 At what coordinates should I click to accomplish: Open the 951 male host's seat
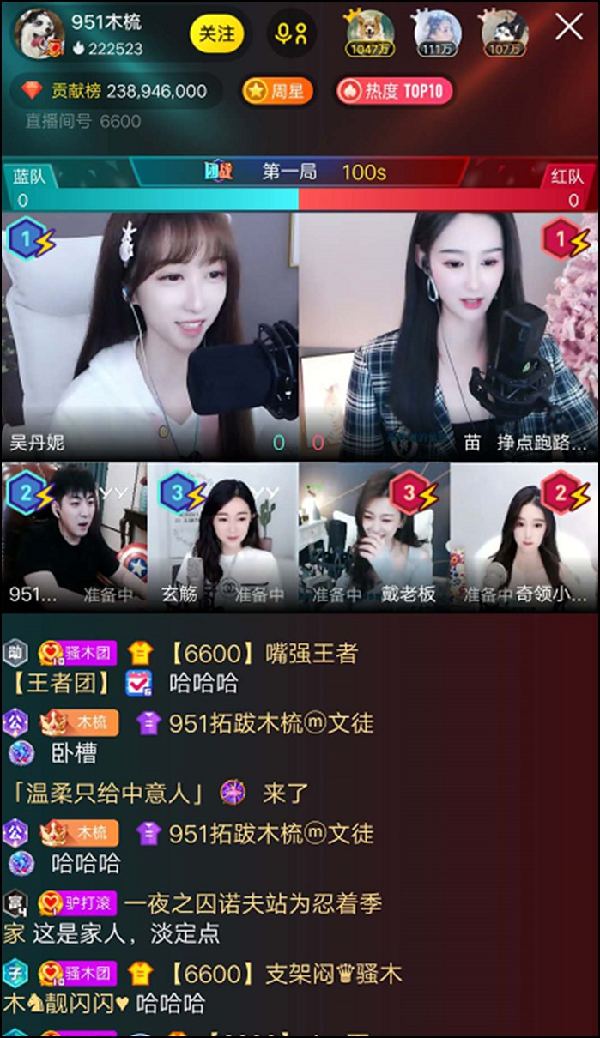pos(74,535)
